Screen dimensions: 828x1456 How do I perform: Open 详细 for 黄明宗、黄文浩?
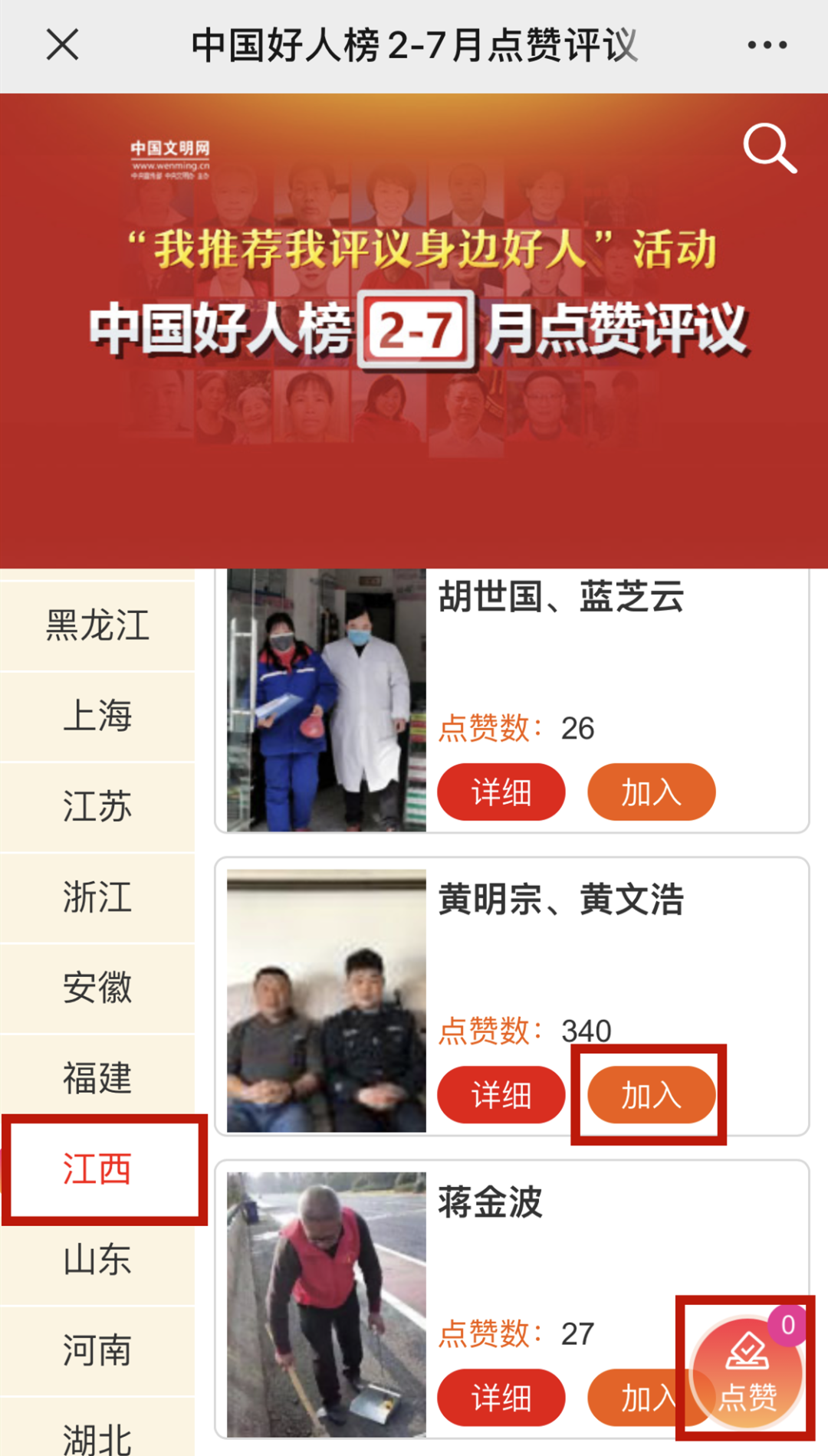(x=501, y=1094)
